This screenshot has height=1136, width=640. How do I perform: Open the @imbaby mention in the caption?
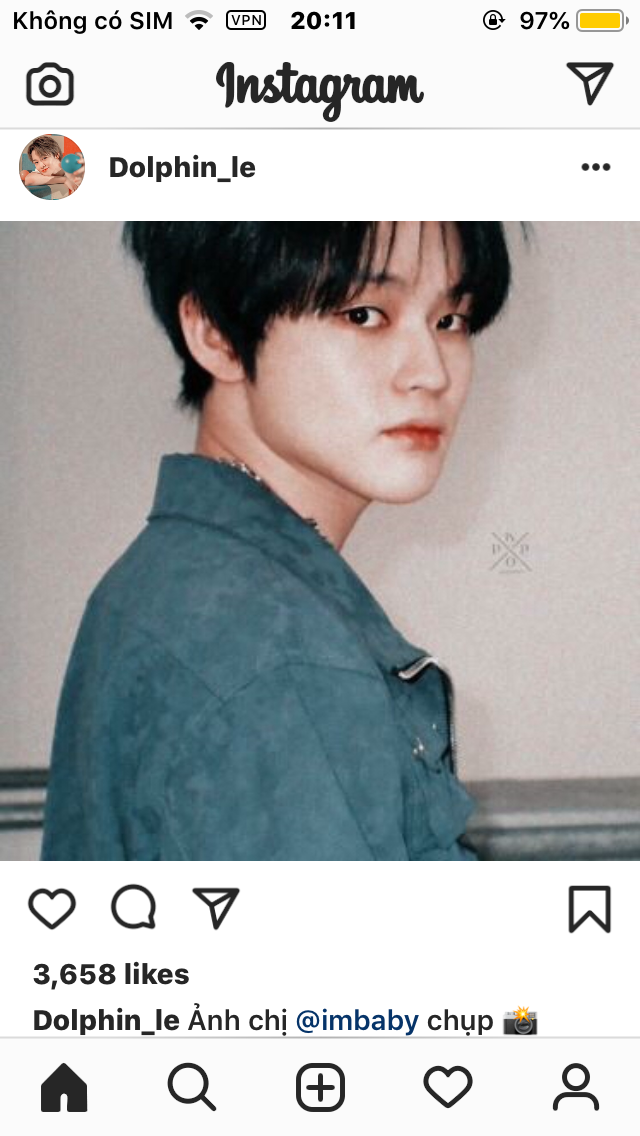(x=357, y=1021)
